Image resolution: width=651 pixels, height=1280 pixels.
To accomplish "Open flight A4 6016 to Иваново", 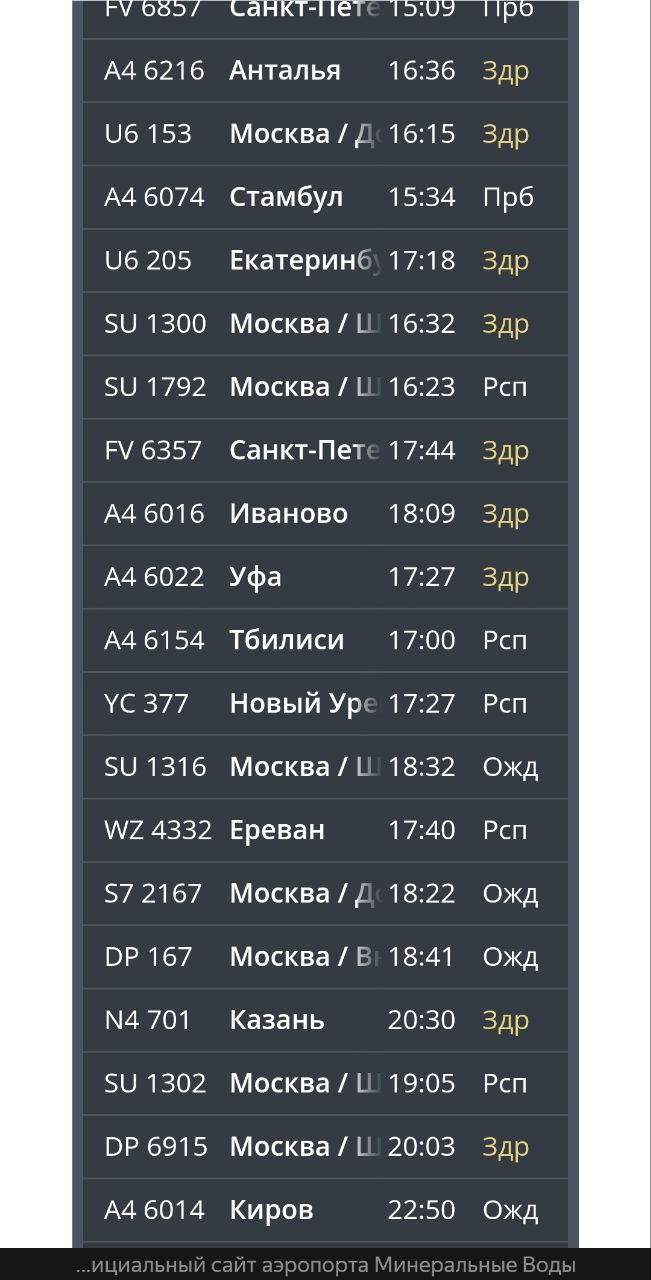I will (325, 514).
